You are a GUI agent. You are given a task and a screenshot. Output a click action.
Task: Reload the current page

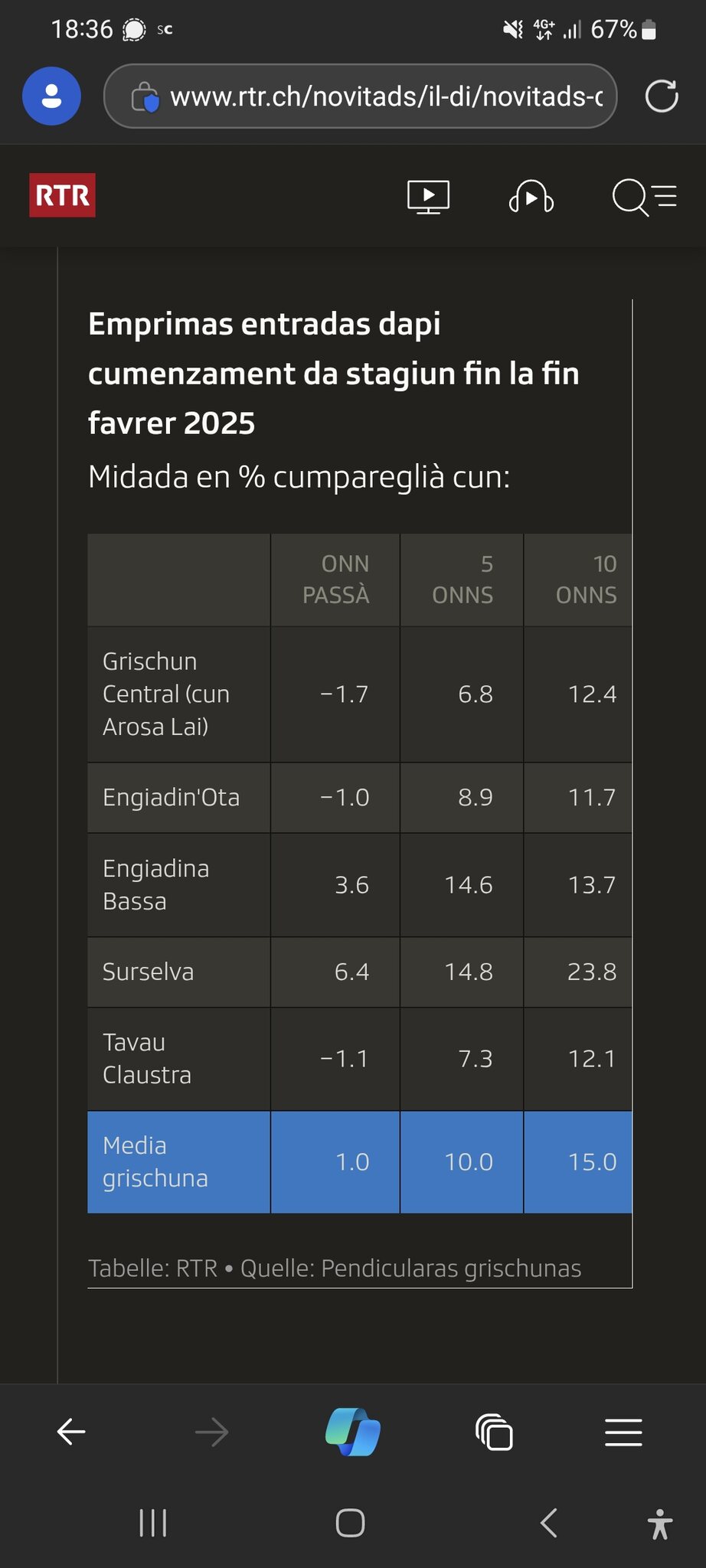coord(662,96)
